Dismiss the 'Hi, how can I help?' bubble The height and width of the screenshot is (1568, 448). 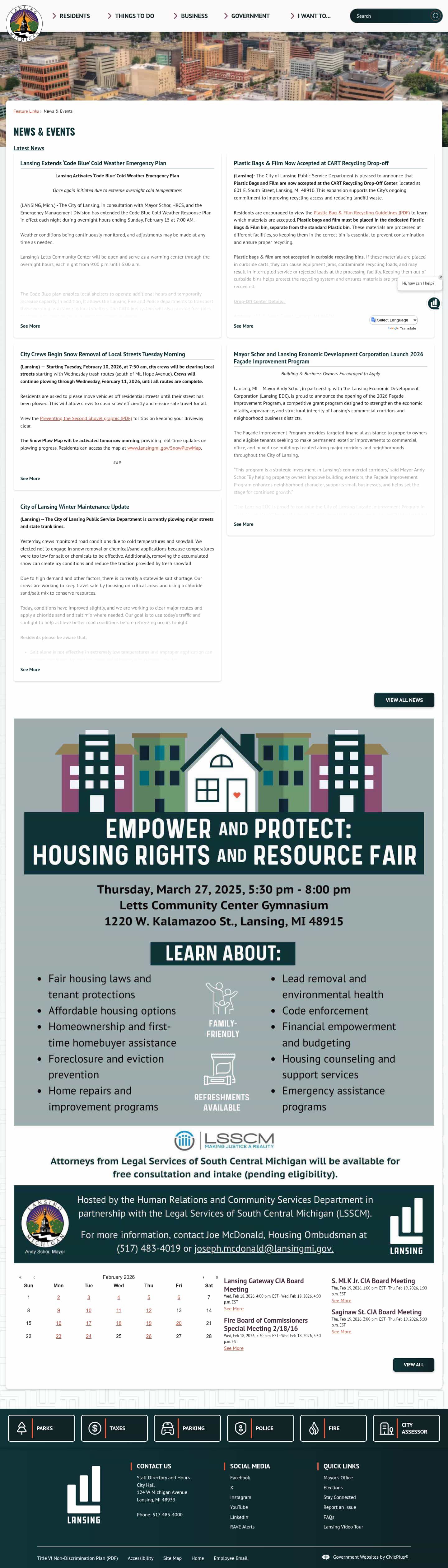[441, 278]
